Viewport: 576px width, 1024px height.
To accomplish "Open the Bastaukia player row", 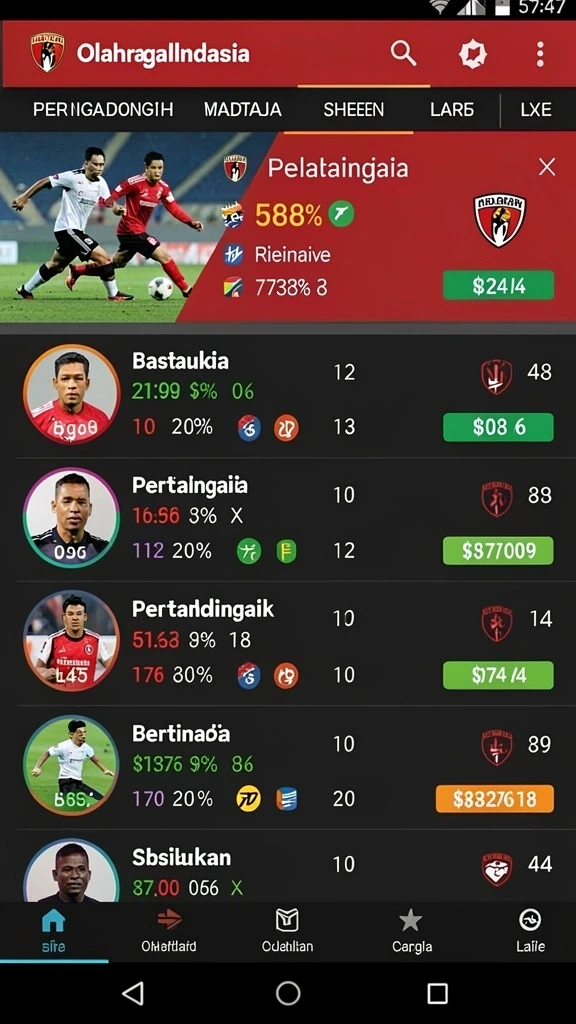I will (288, 397).
